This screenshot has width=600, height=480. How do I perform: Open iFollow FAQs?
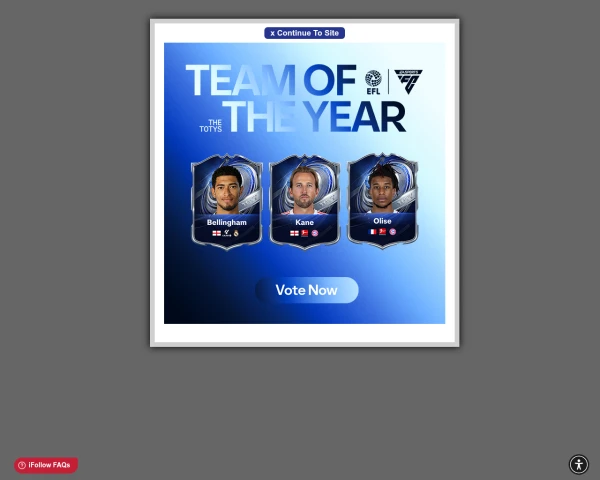pos(46,465)
